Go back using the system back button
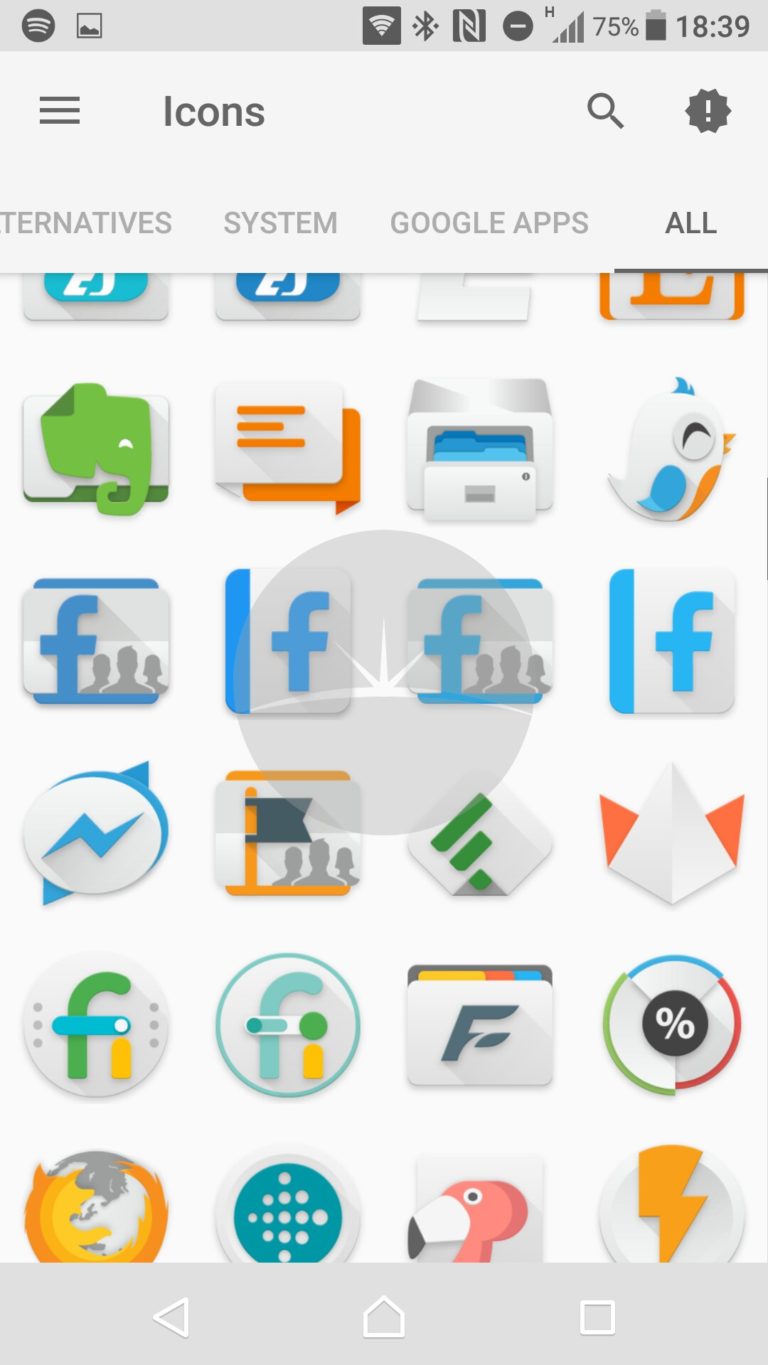This screenshot has height=1365, width=768. pos(172,1317)
